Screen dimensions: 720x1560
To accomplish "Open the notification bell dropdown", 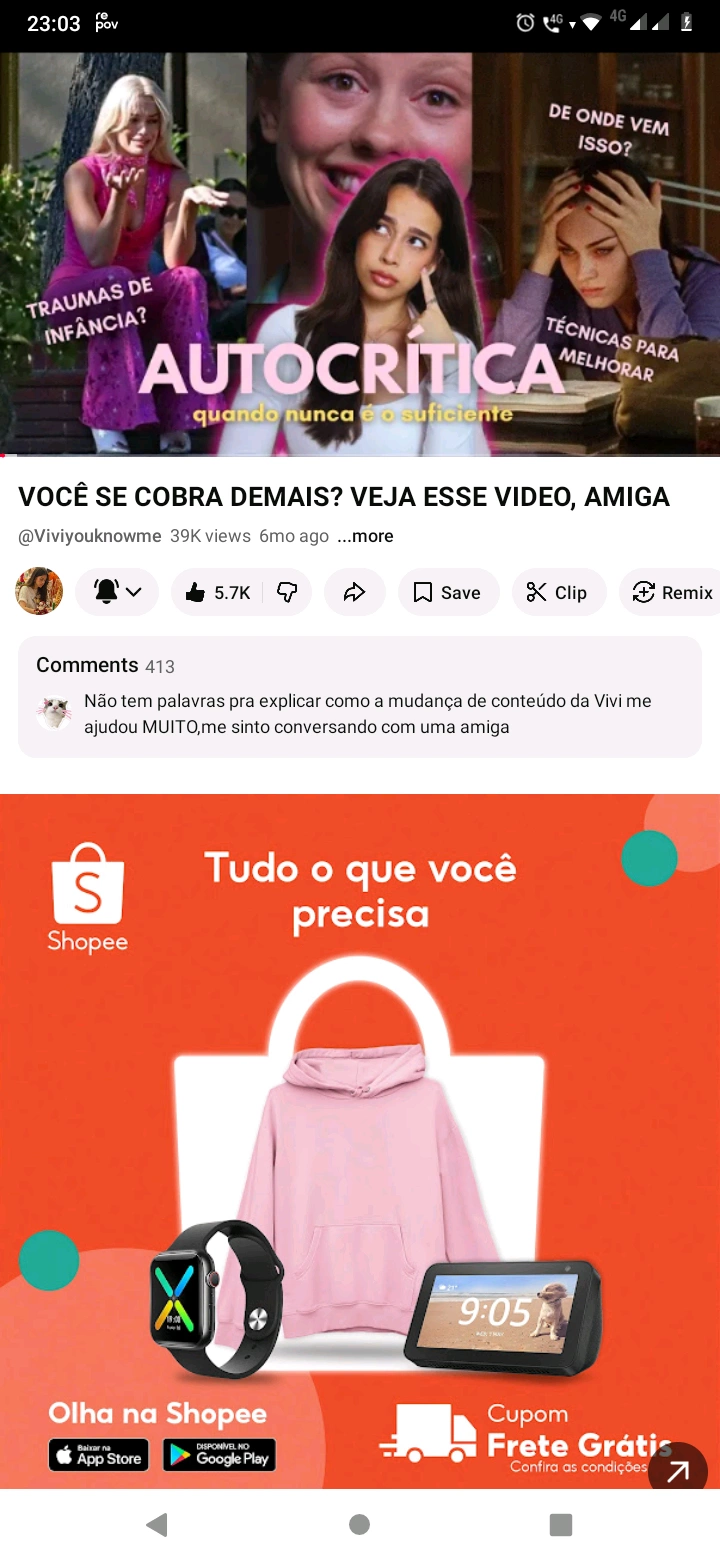I will pos(117,592).
